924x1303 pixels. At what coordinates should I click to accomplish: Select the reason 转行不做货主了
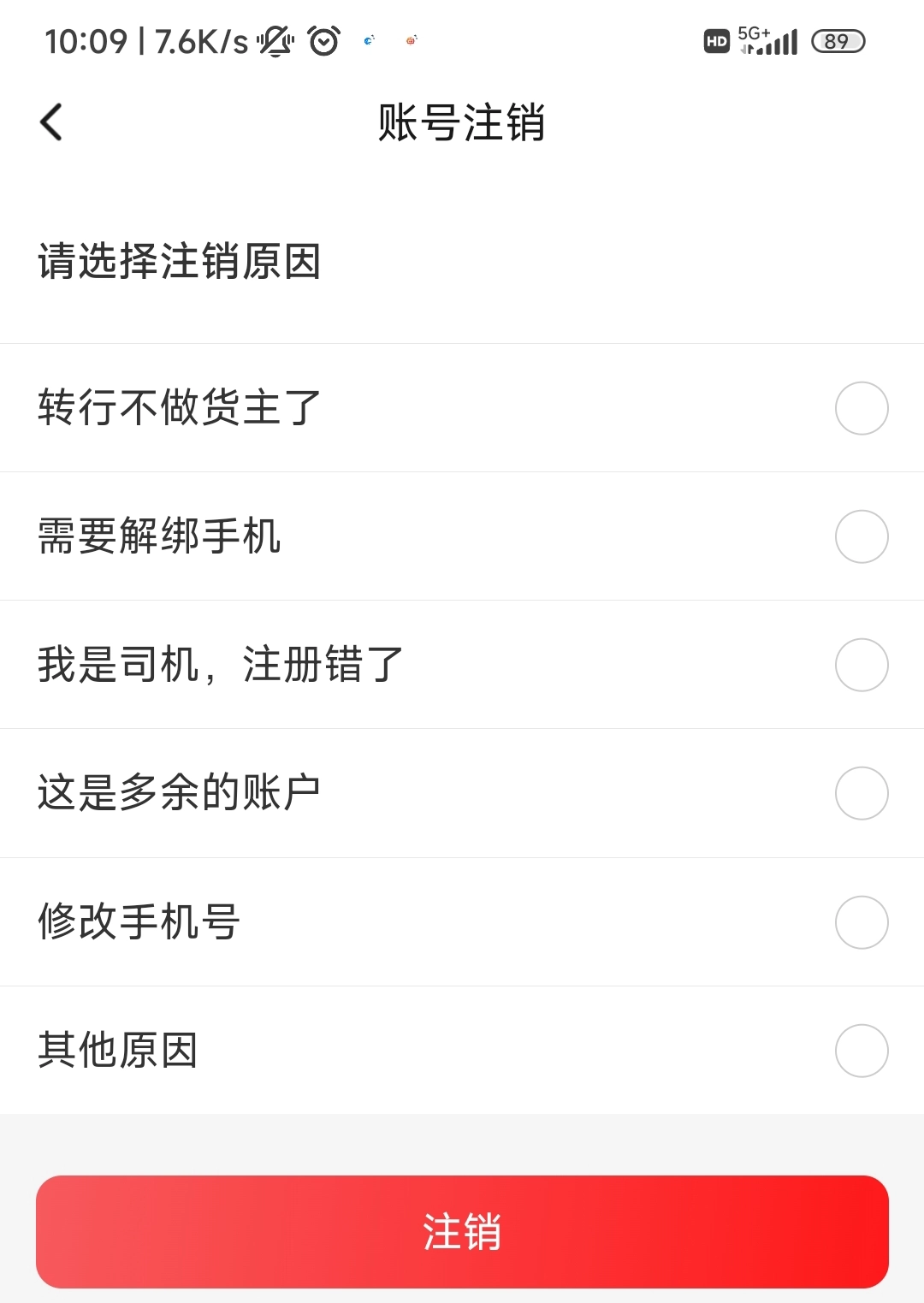coord(861,408)
